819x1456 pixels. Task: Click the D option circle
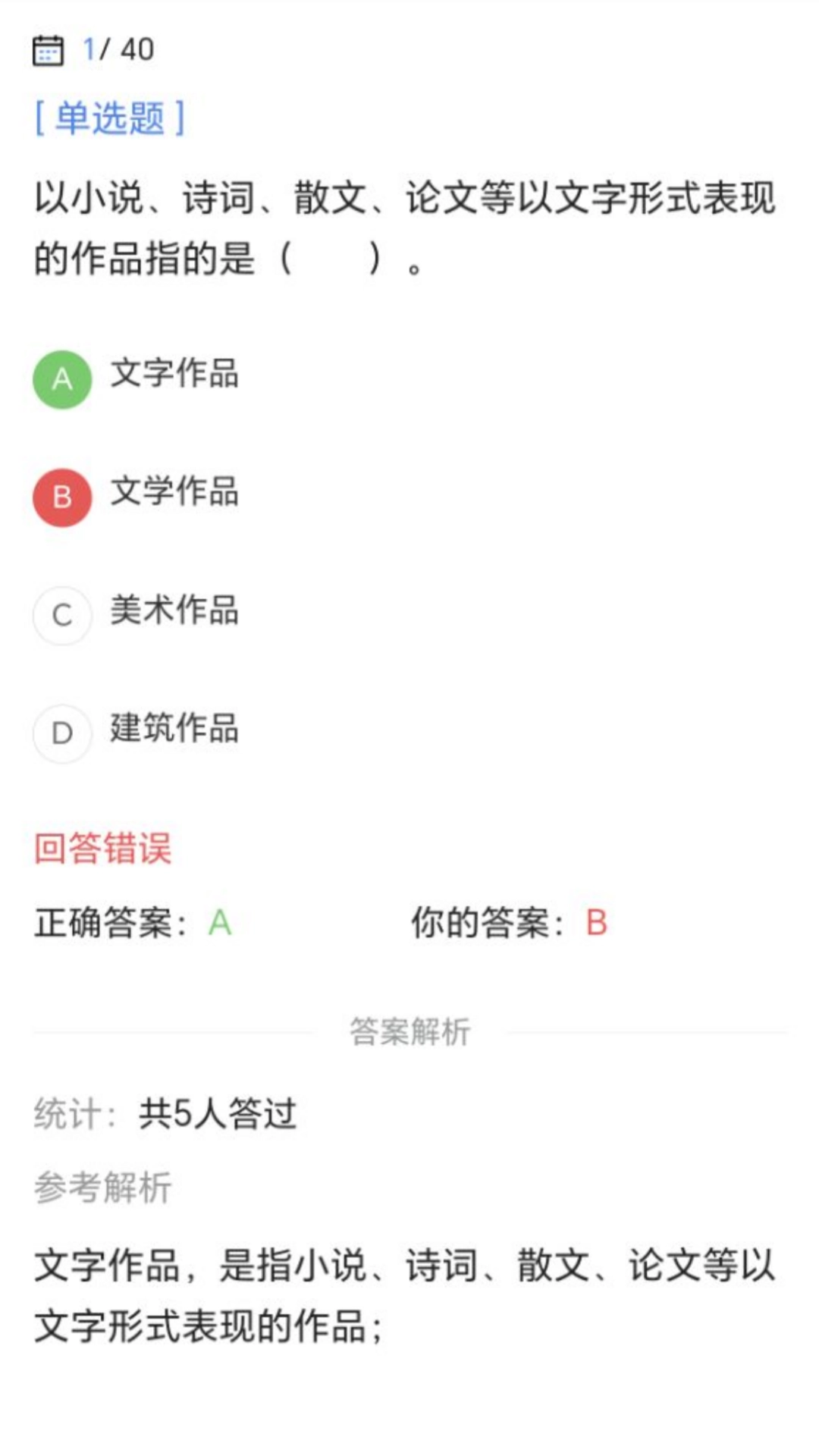pyautogui.click(x=62, y=732)
